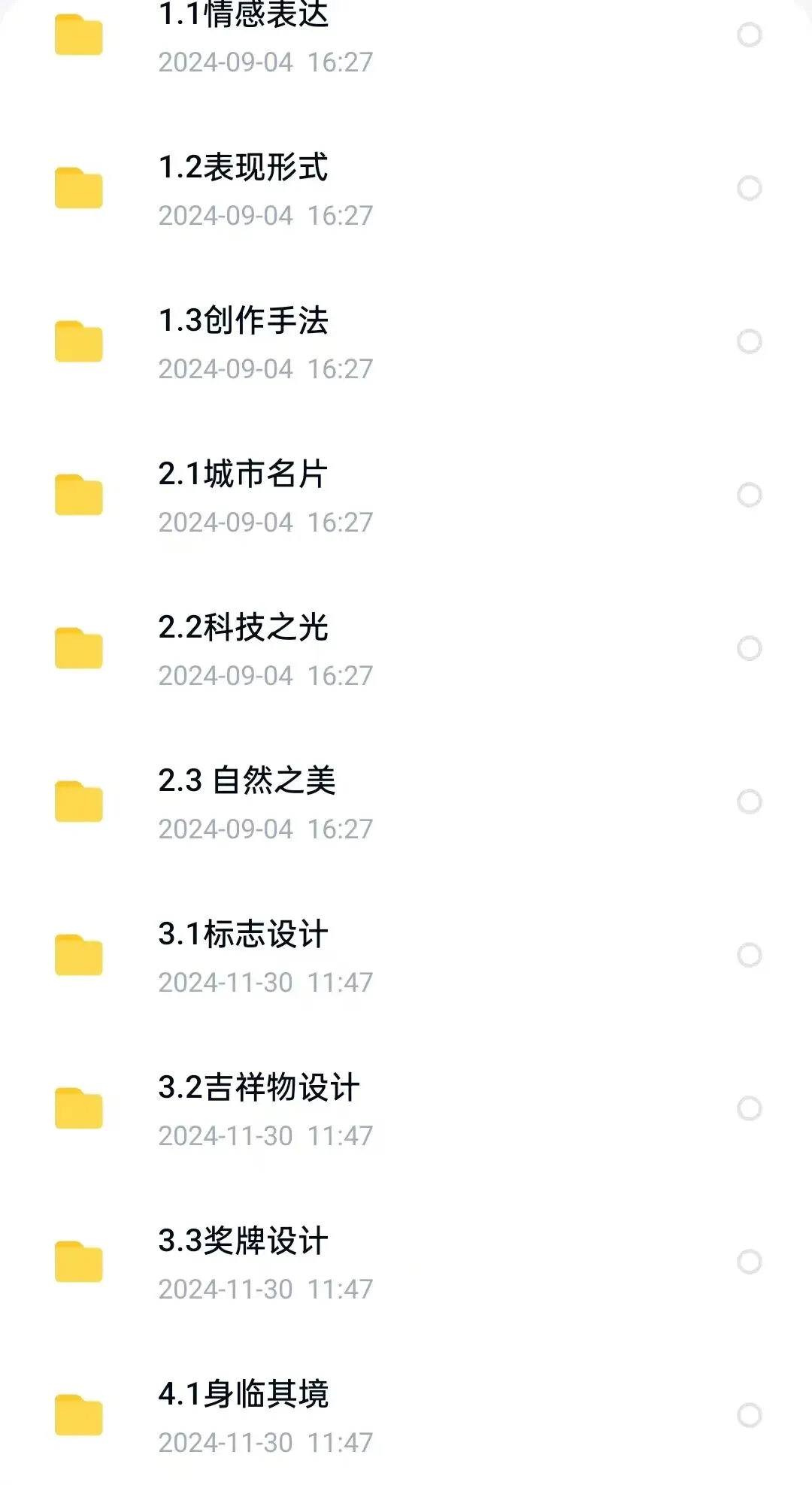
Task: Select the circle next to 1.2表现形式
Action: [x=750, y=188]
